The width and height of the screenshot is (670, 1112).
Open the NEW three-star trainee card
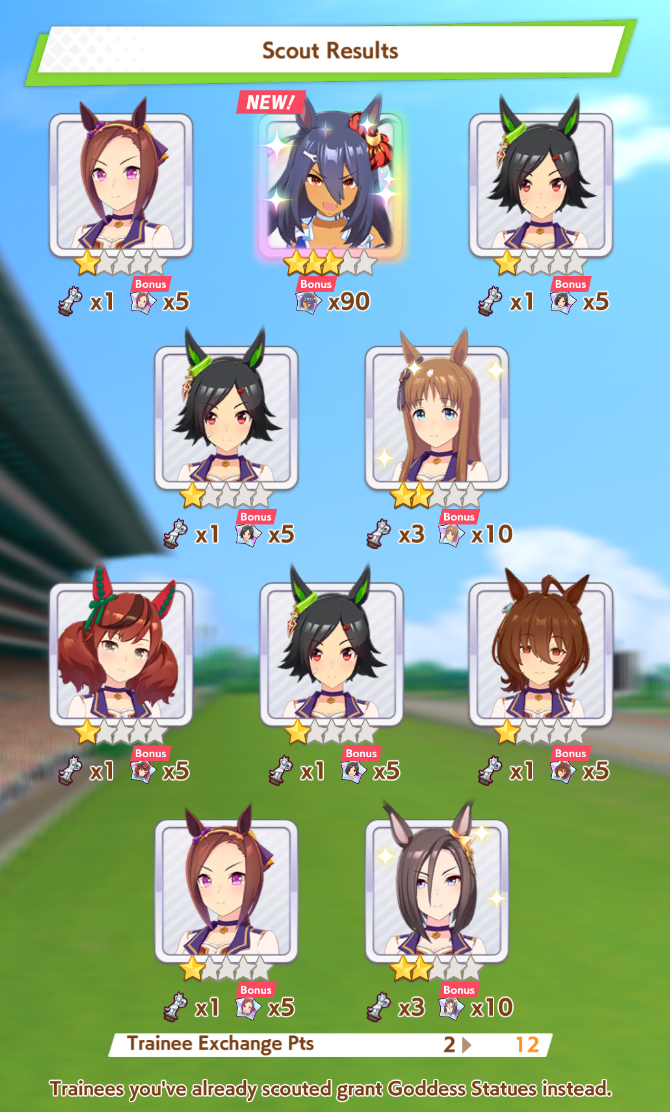click(330, 183)
